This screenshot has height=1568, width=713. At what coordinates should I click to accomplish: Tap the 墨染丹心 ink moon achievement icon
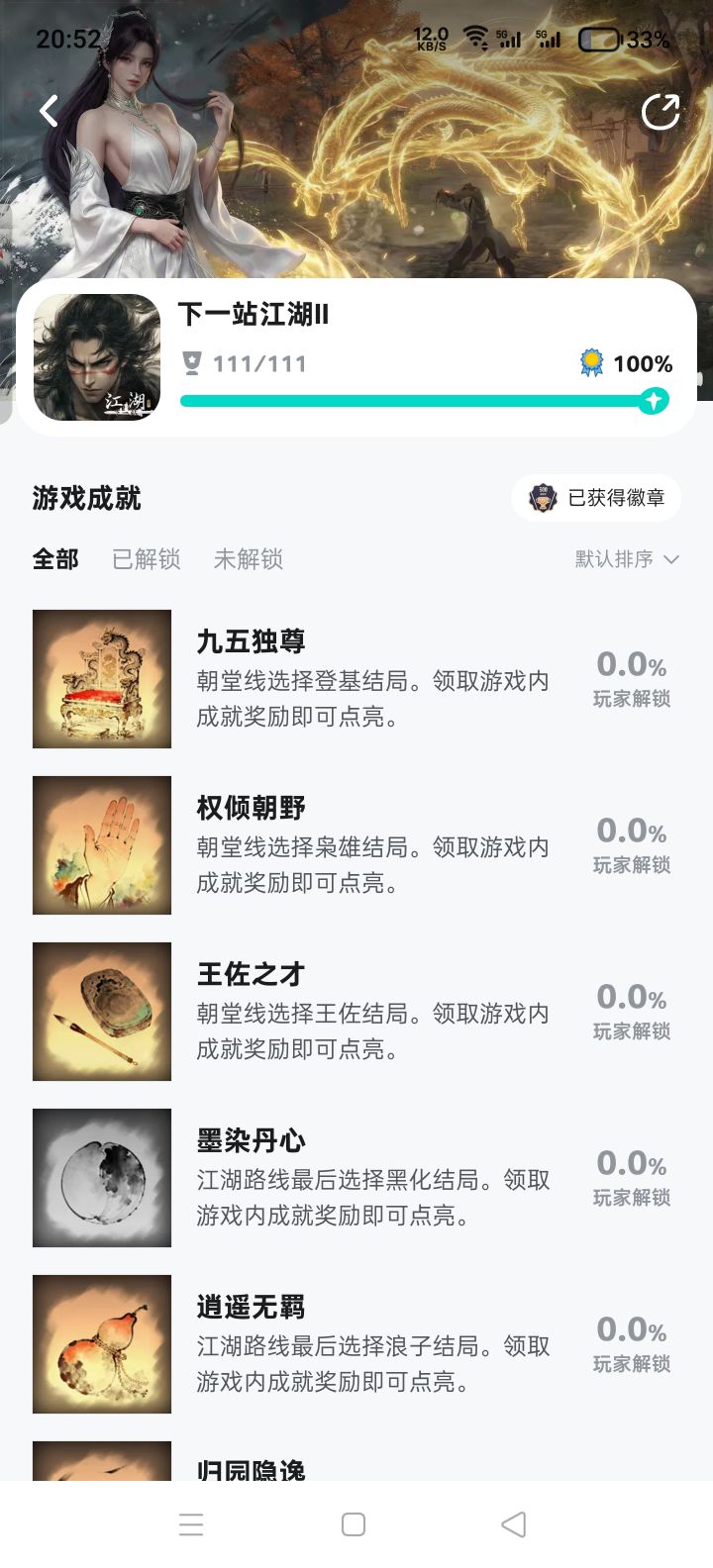[101, 1177]
